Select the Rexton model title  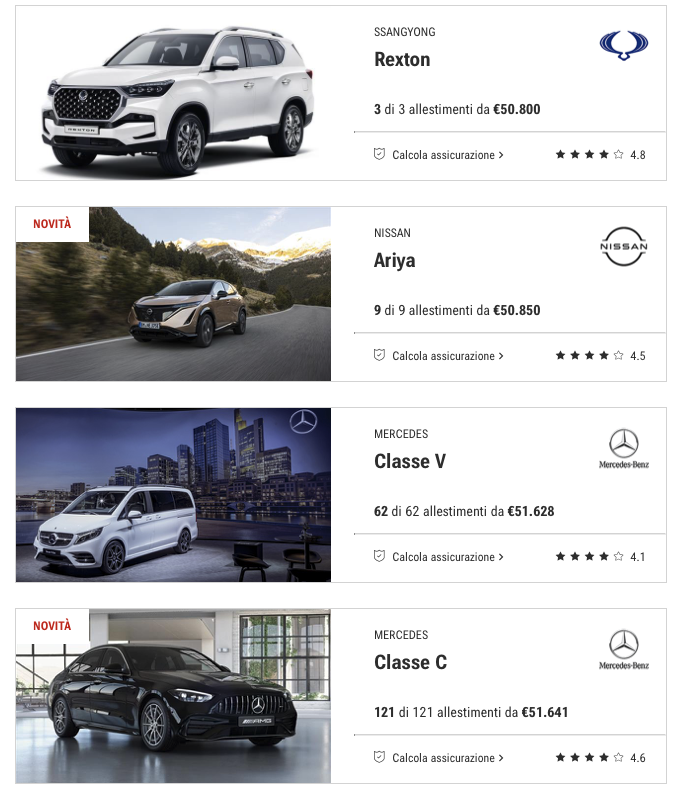coord(402,59)
